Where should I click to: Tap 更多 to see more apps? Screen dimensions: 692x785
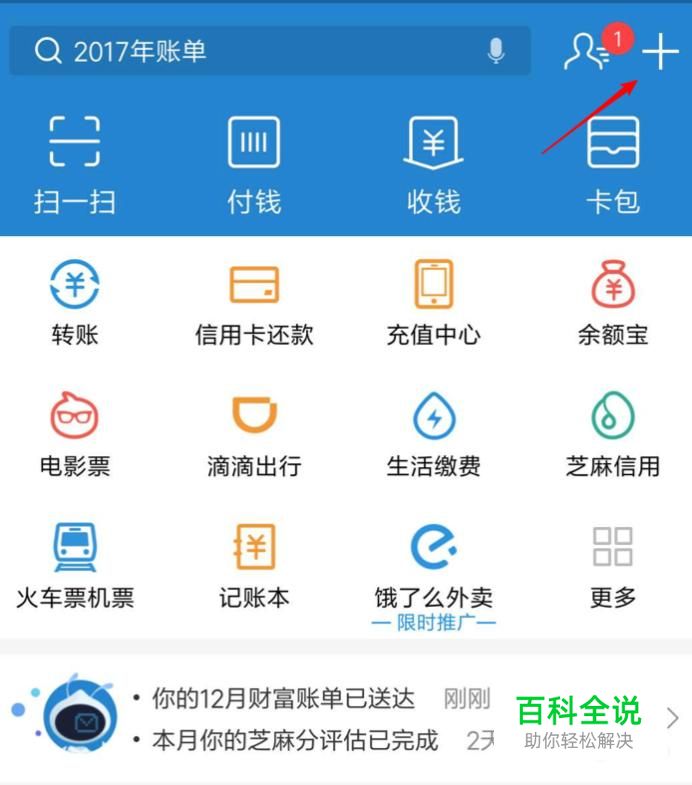click(x=613, y=564)
